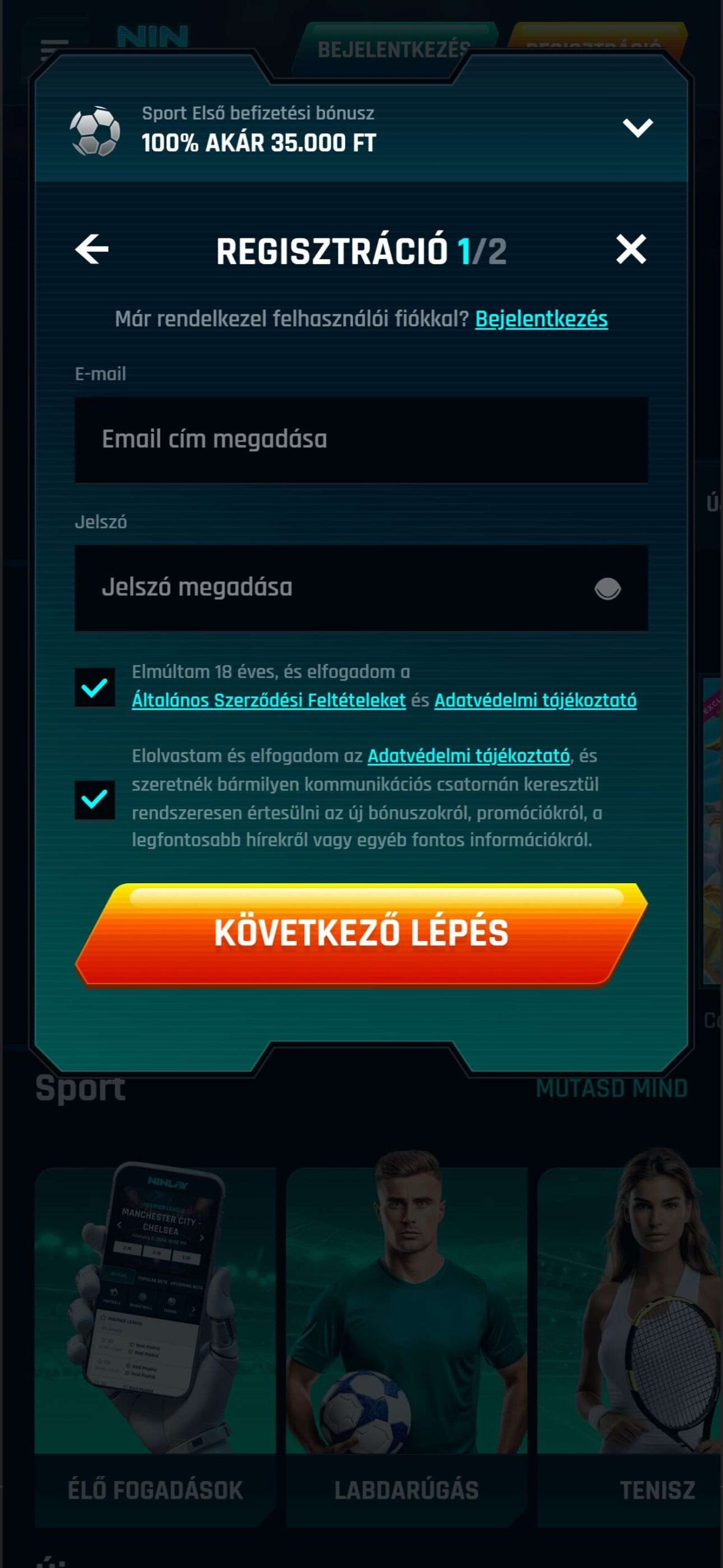Viewport: 723px width, 1568px height.
Task: Open Általános Szerződési Feltételeket link
Action: 269,700
